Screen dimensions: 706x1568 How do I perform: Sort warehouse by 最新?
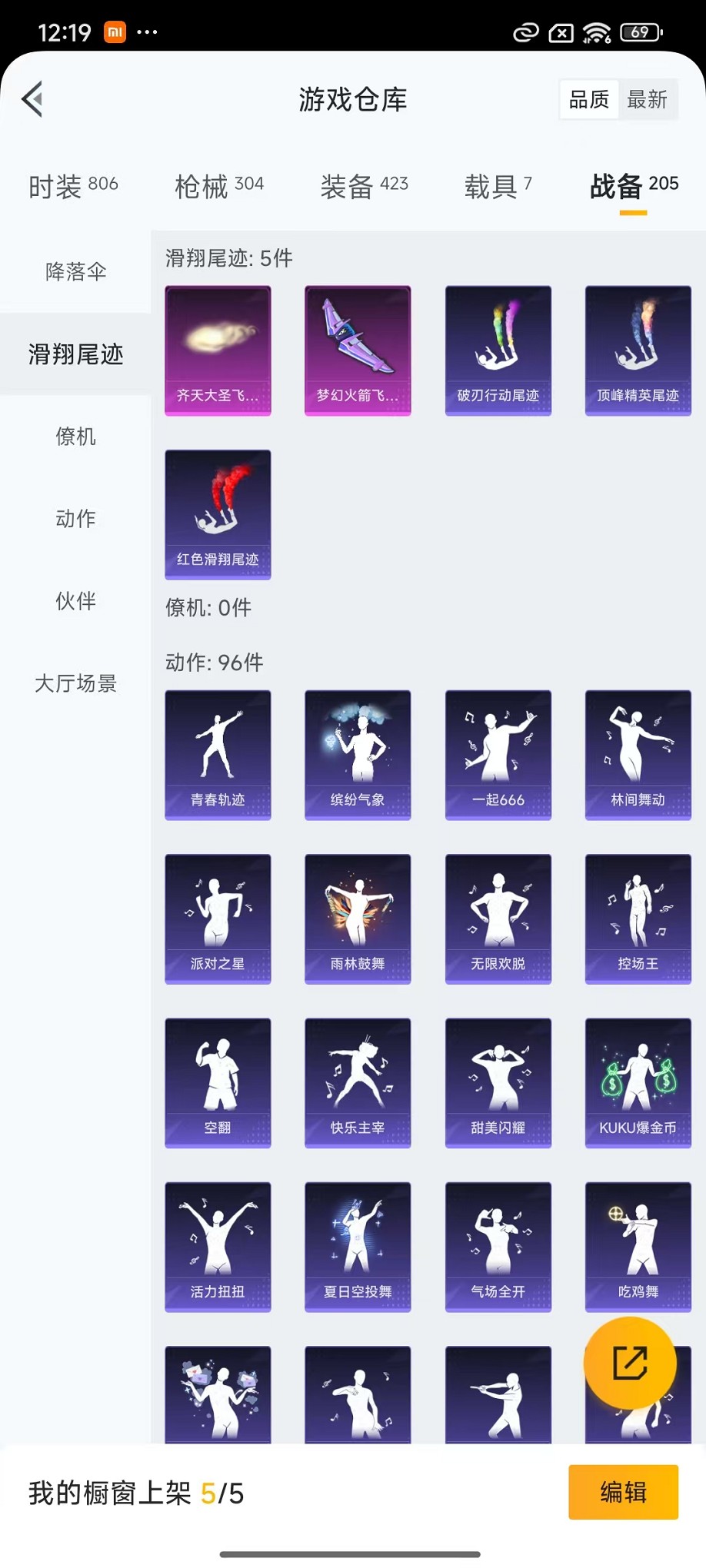[647, 99]
